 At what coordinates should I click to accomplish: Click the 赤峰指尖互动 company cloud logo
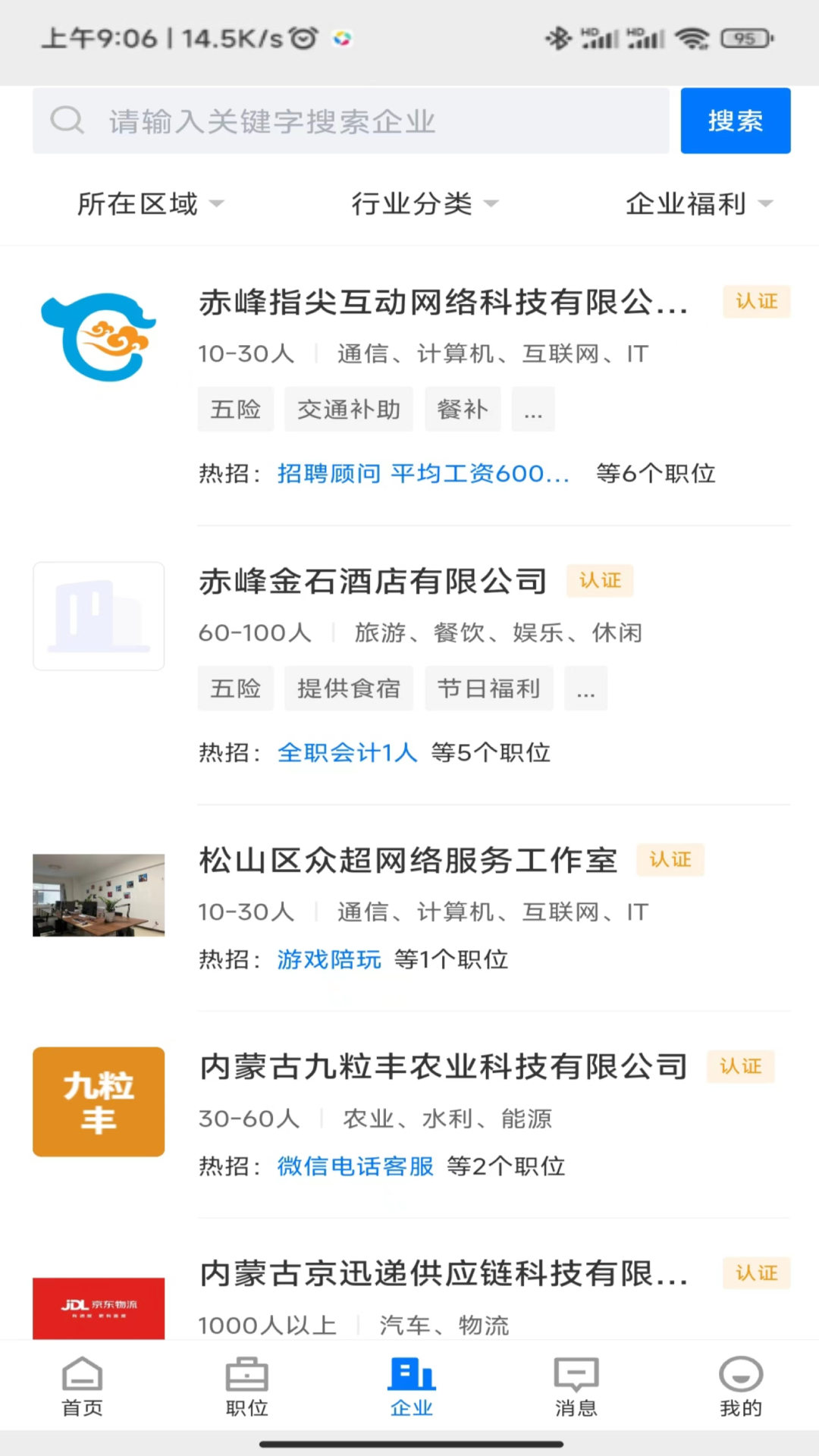point(99,338)
